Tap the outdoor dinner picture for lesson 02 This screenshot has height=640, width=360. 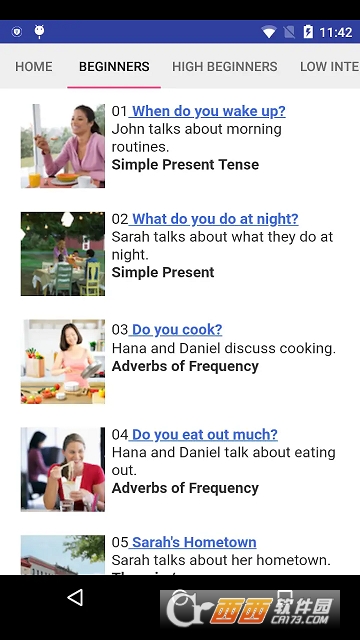pyautogui.click(x=63, y=253)
